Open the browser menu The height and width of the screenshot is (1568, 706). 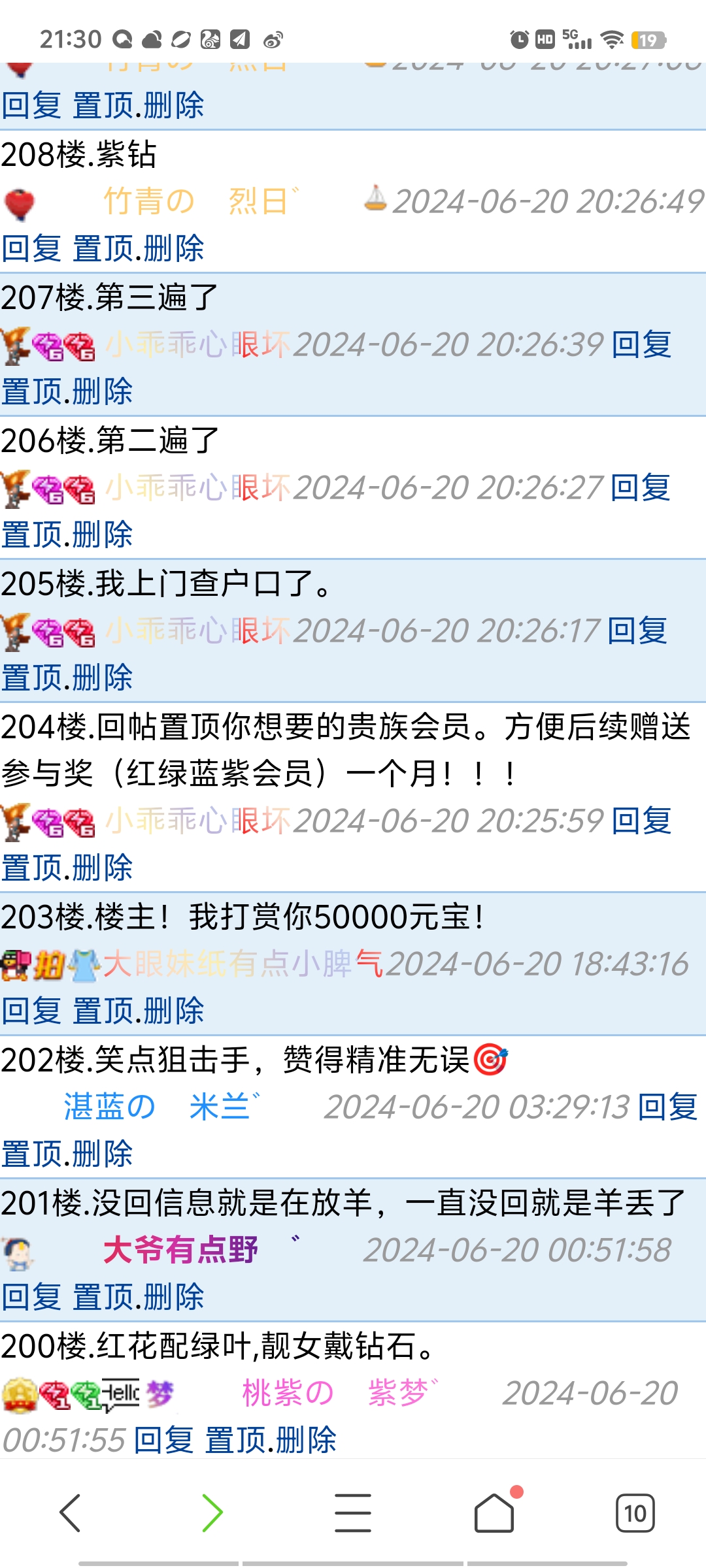click(353, 1512)
